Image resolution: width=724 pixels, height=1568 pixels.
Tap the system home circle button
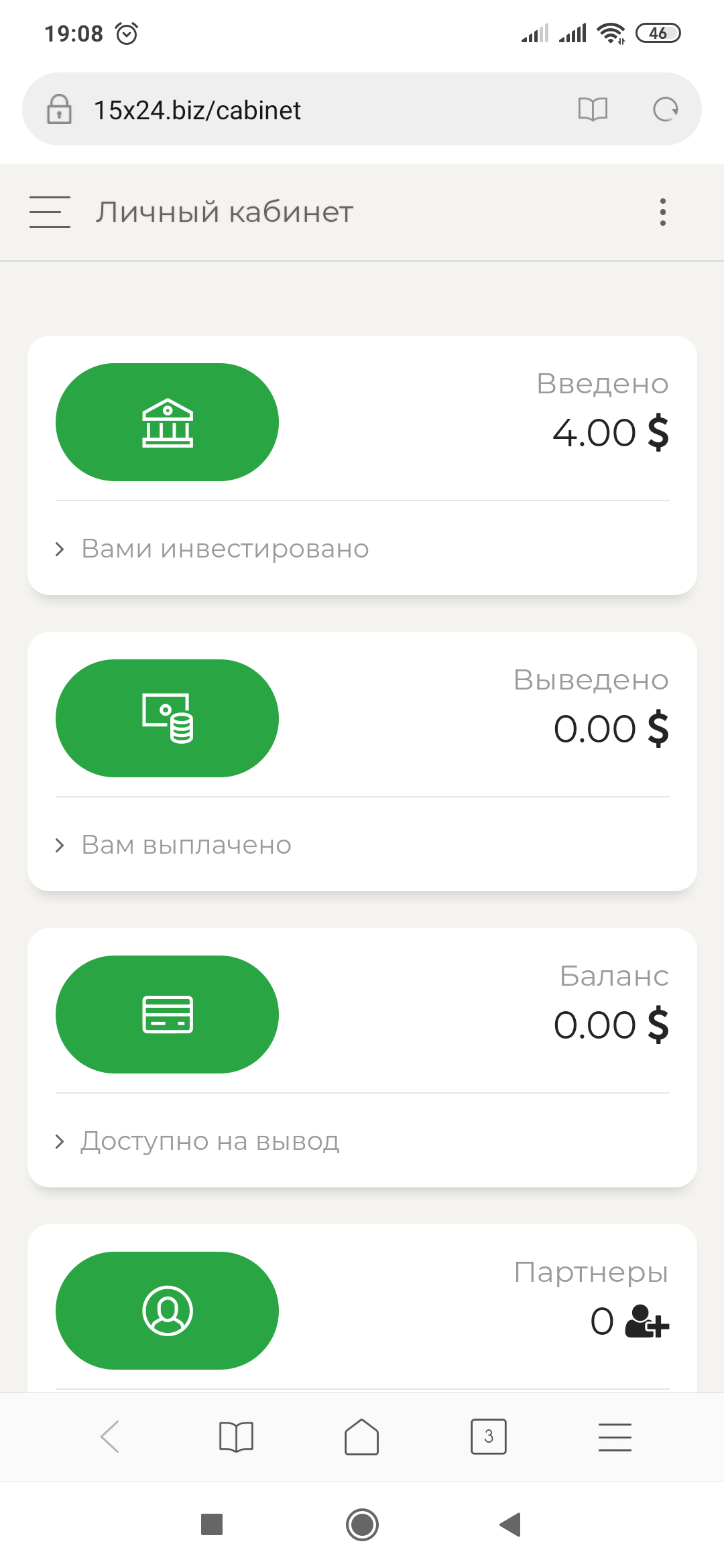pyautogui.click(x=362, y=1524)
